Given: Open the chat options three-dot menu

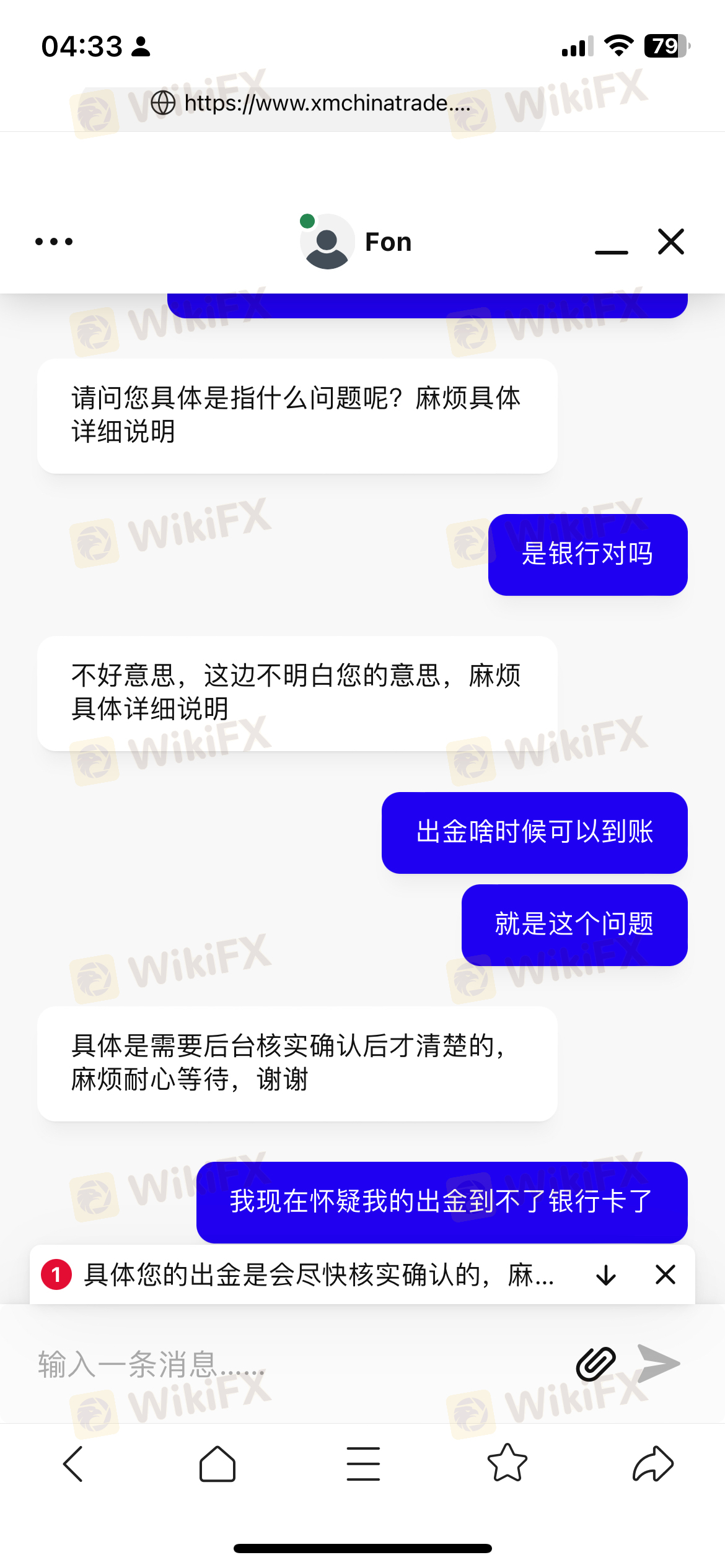Looking at the screenshot, I should pos(54,242).
